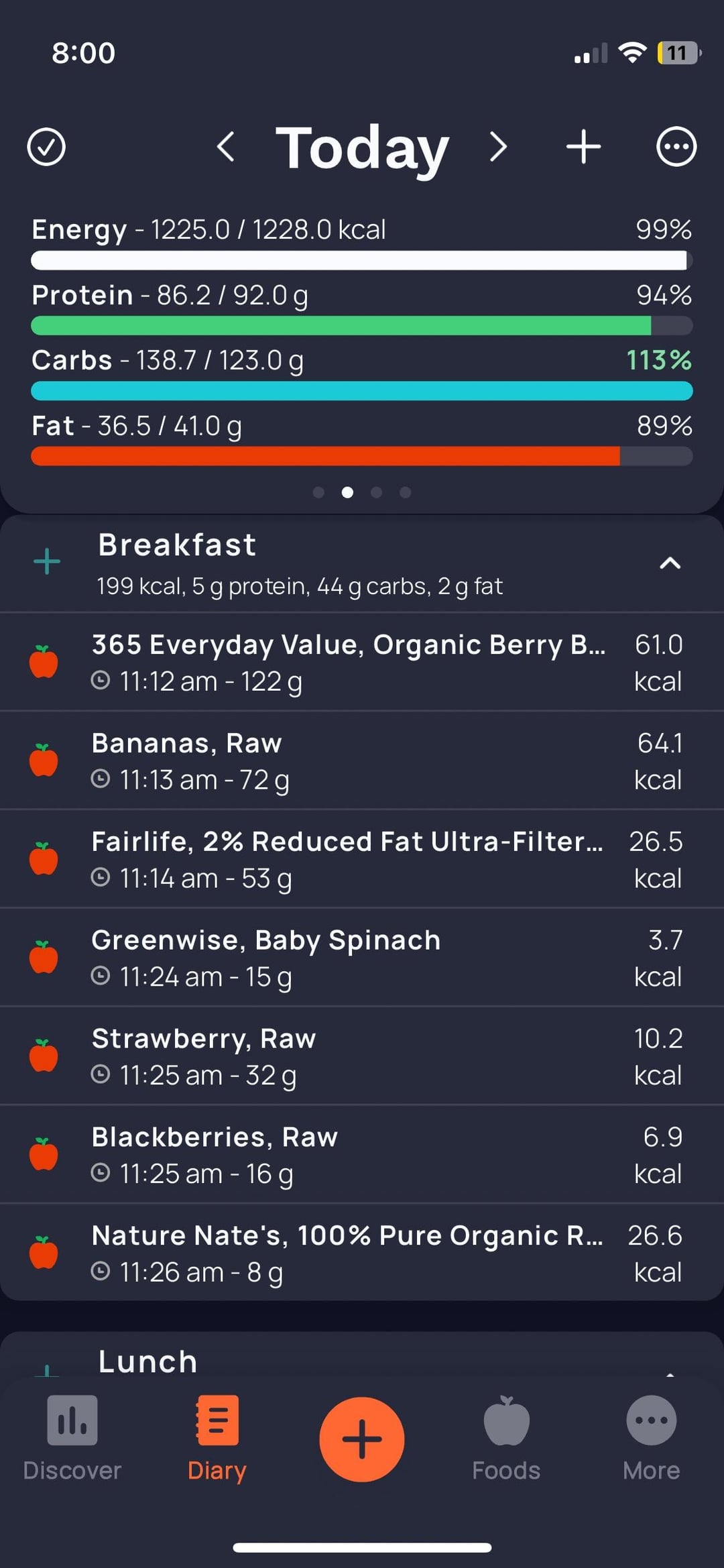Mark the day complete with checkmark icon
The image size is (724, 1568).
(x=46, y=147)
